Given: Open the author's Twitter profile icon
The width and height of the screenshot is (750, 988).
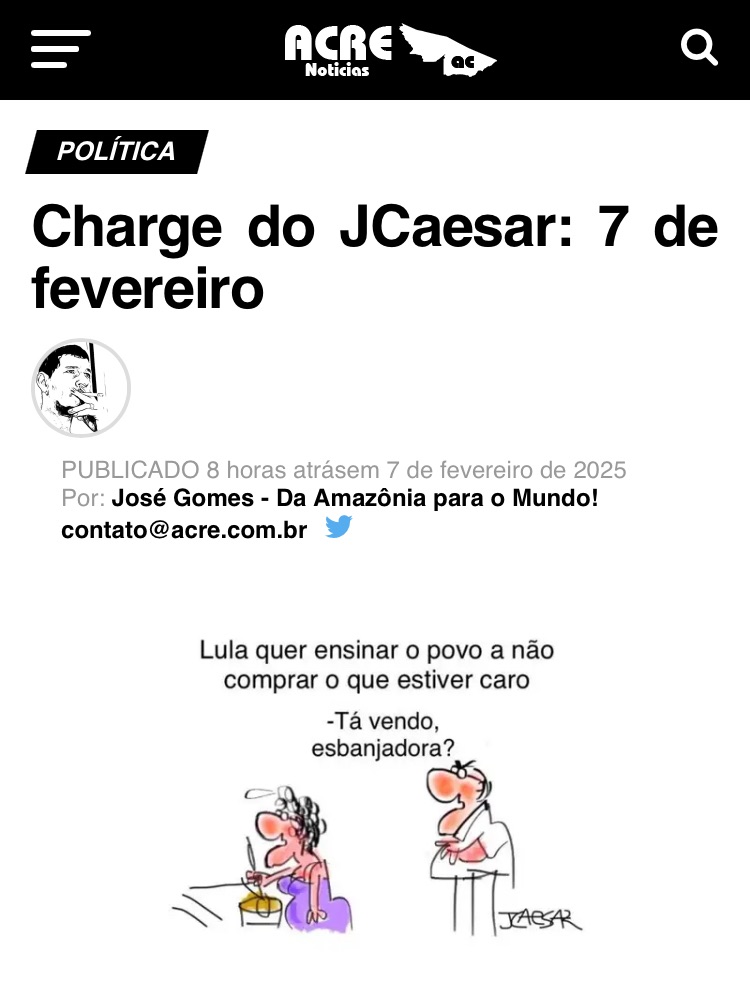Looking at the screenshot, I should pos(339,528).
